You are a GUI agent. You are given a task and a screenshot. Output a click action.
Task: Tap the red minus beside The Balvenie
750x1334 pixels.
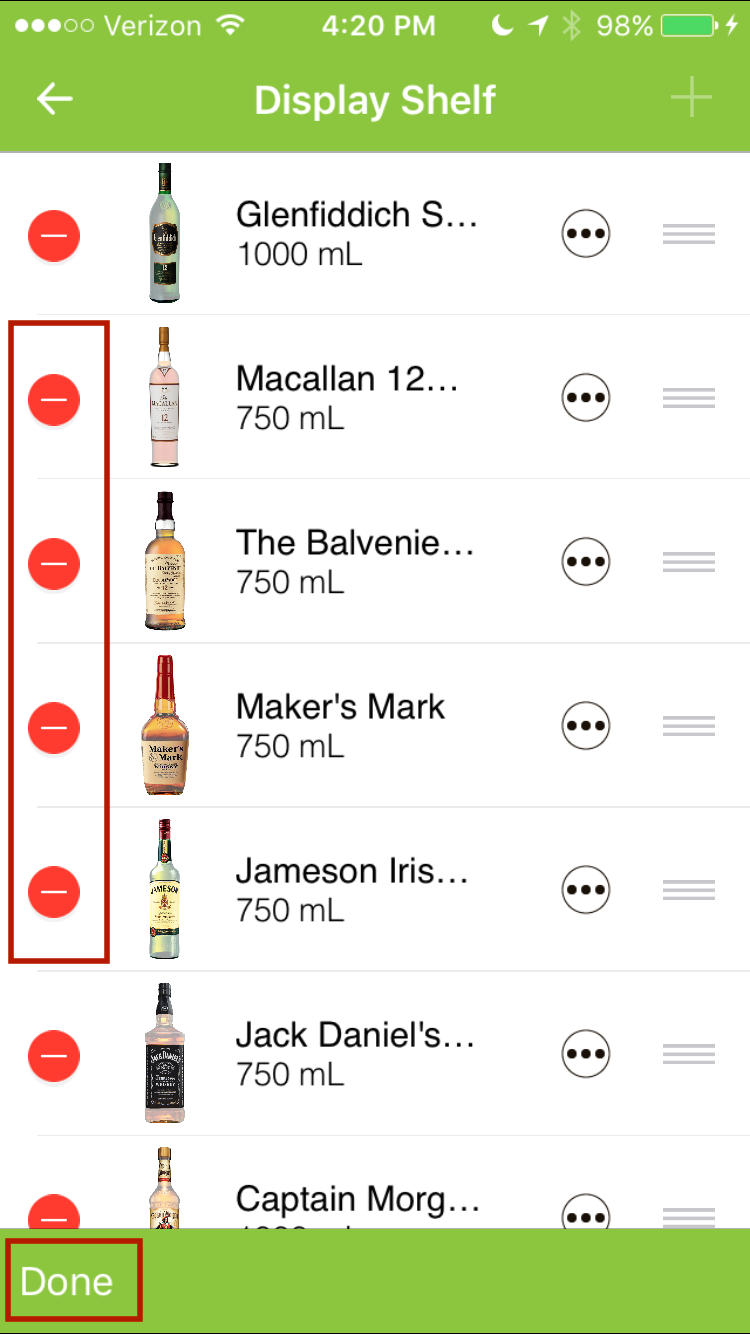(x=54, y=563)
